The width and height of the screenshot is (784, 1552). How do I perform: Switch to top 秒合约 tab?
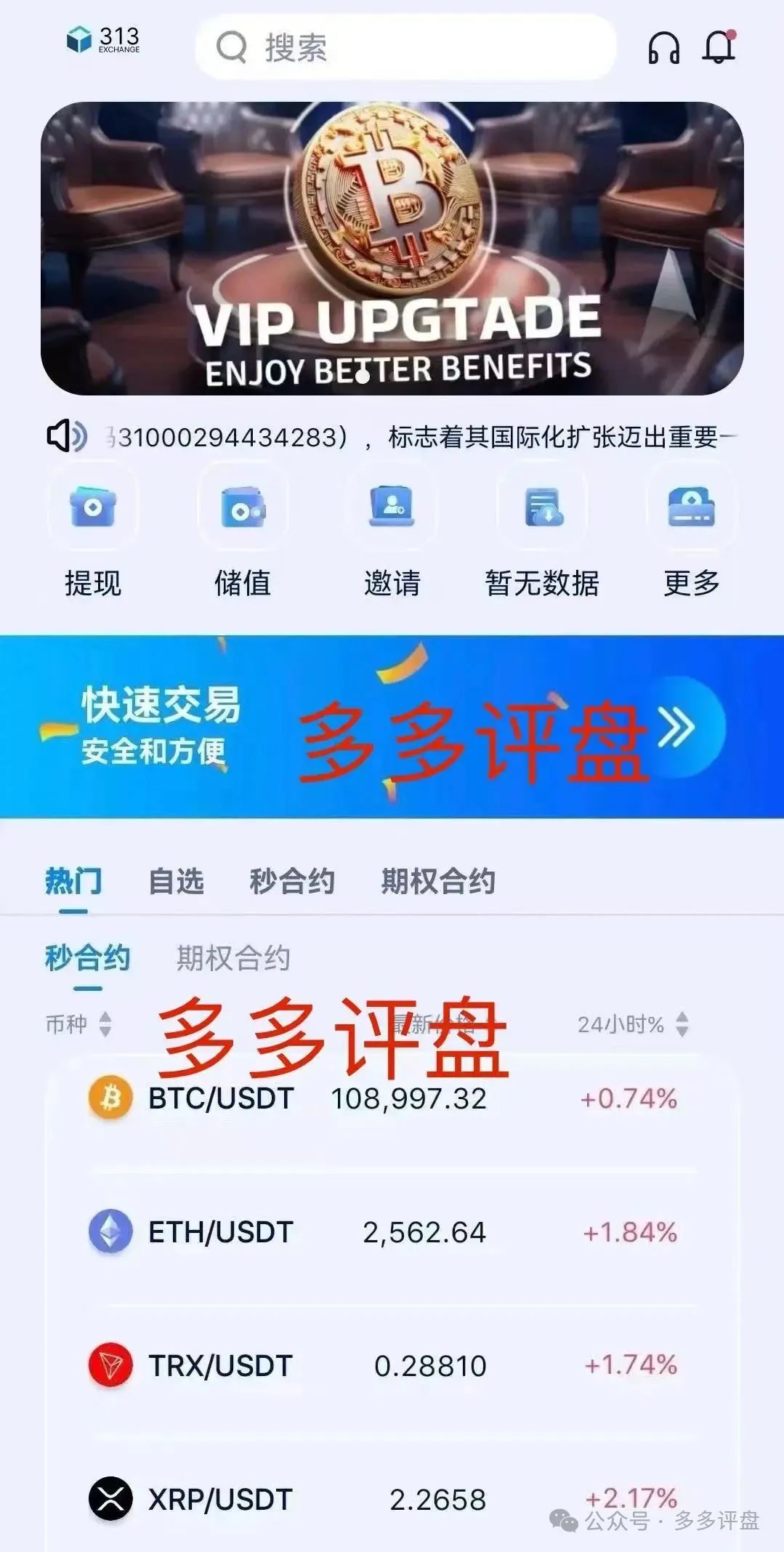click(291, 882)
